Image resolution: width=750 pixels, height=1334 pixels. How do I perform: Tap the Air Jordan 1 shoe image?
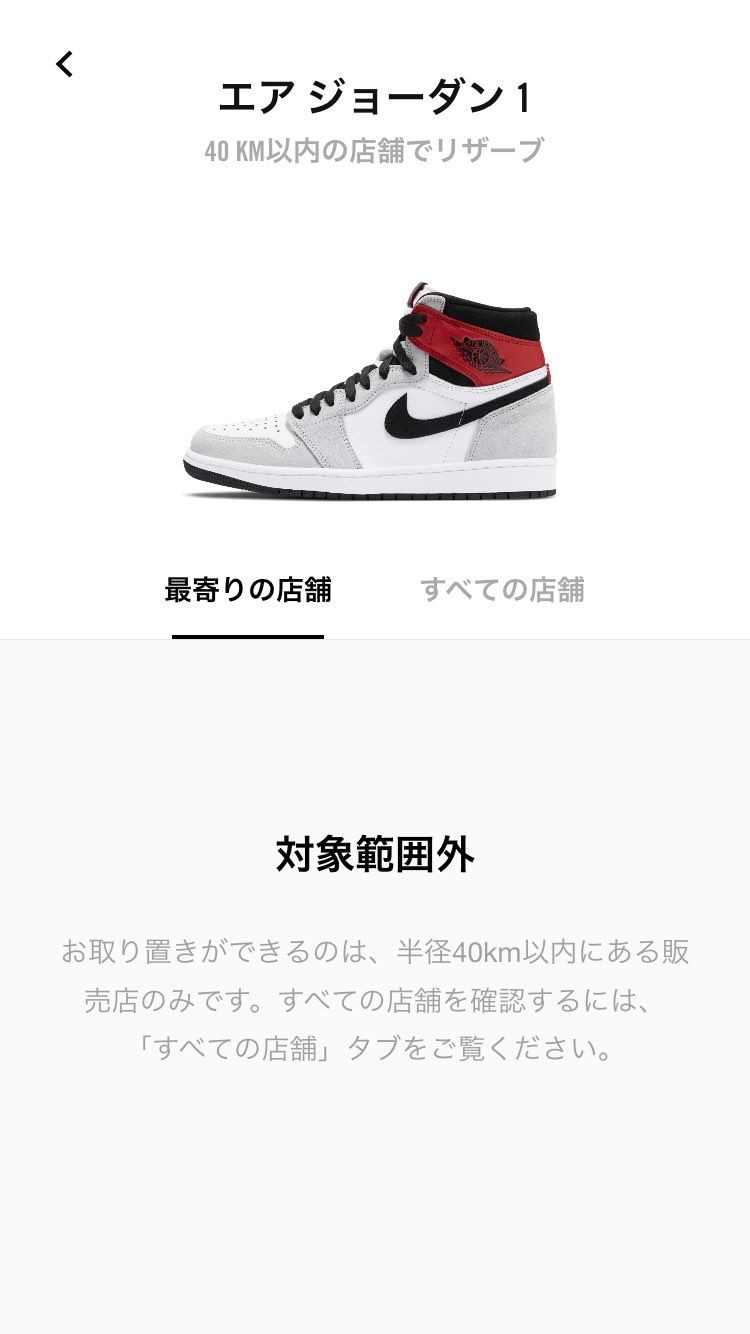tap(375, 390)
